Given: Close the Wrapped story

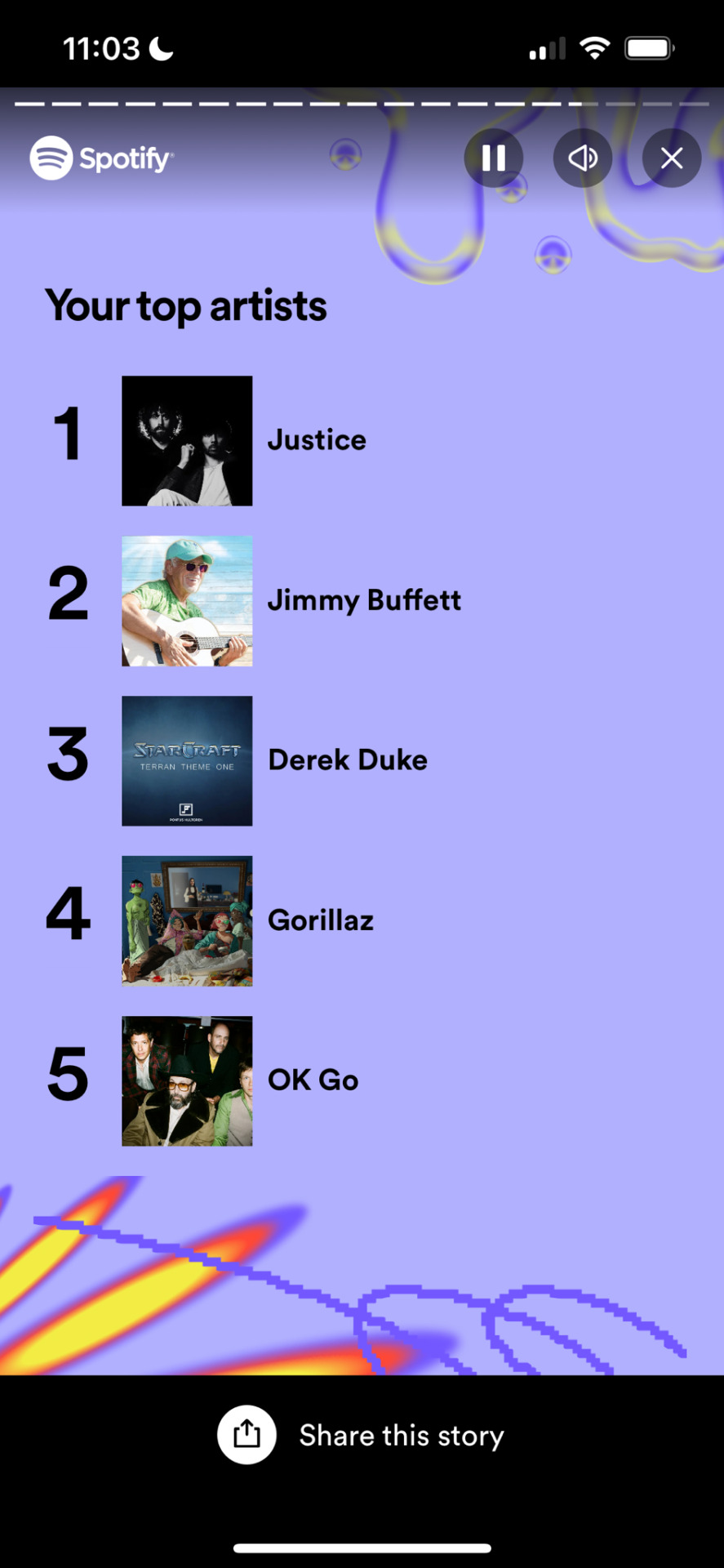Looking at the screenshot, I should pyautogui.click(x=671, y=158).
